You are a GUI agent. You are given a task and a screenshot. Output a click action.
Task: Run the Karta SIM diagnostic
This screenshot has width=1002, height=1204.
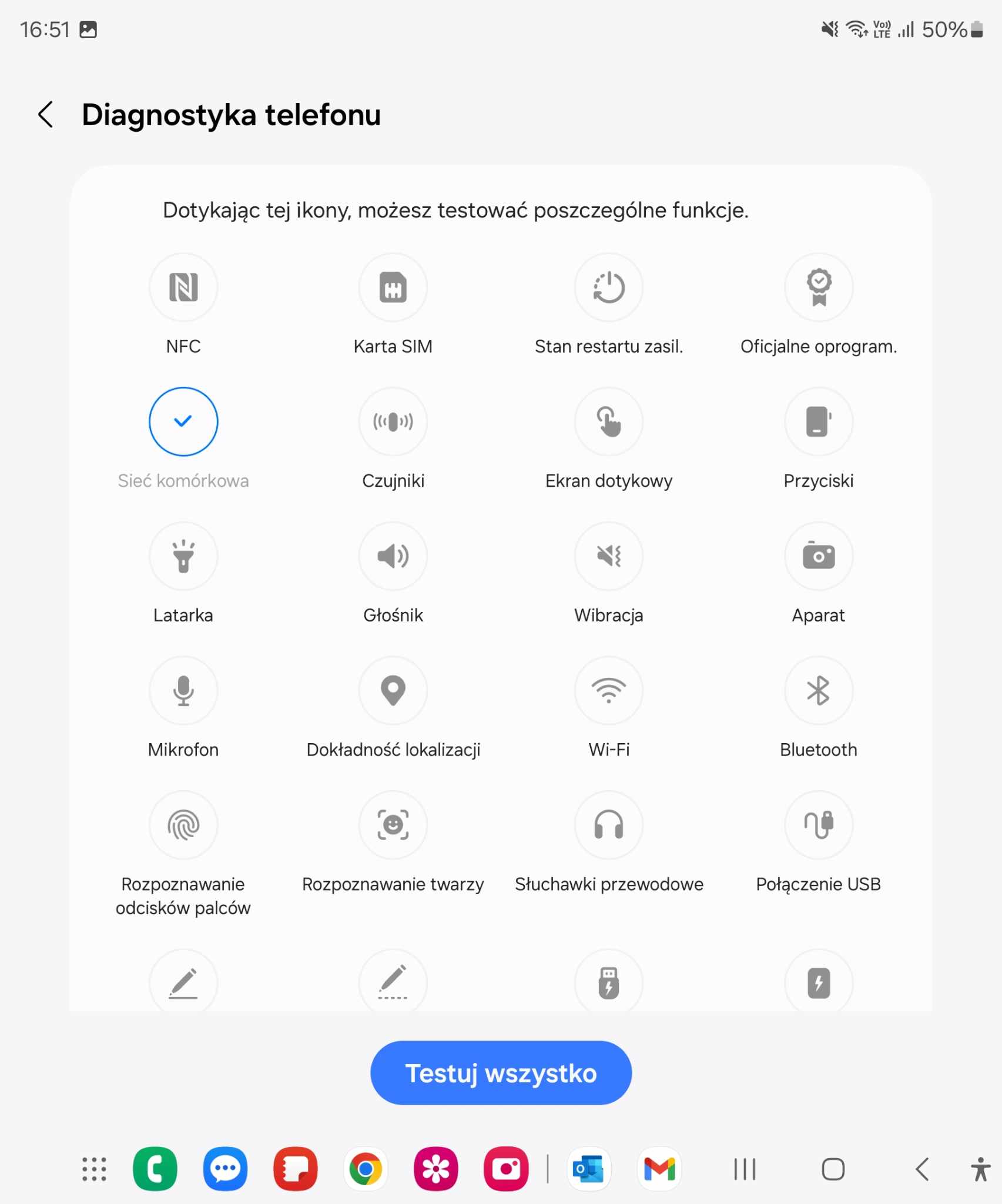(x=393, y=288)
